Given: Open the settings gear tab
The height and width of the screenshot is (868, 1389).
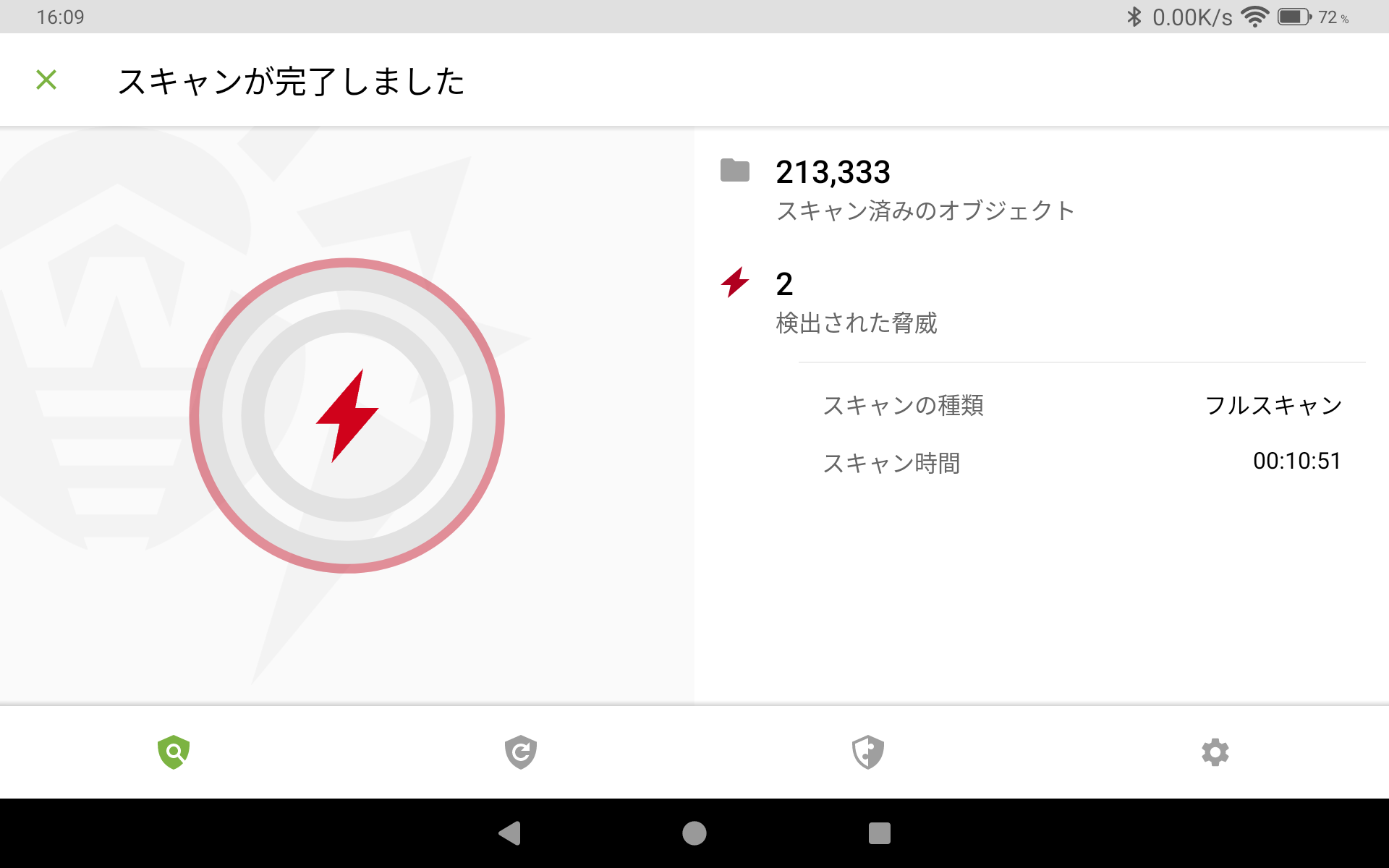Looking at the screenshot, I should coord(1215,752).
